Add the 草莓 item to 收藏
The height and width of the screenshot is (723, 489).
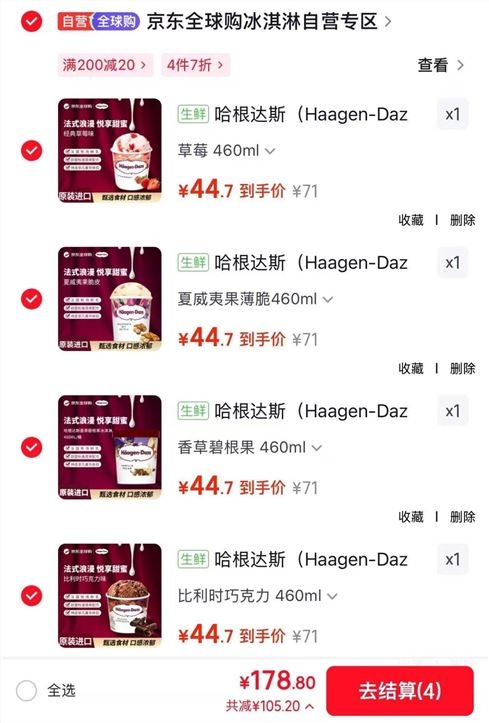point(411,220)
